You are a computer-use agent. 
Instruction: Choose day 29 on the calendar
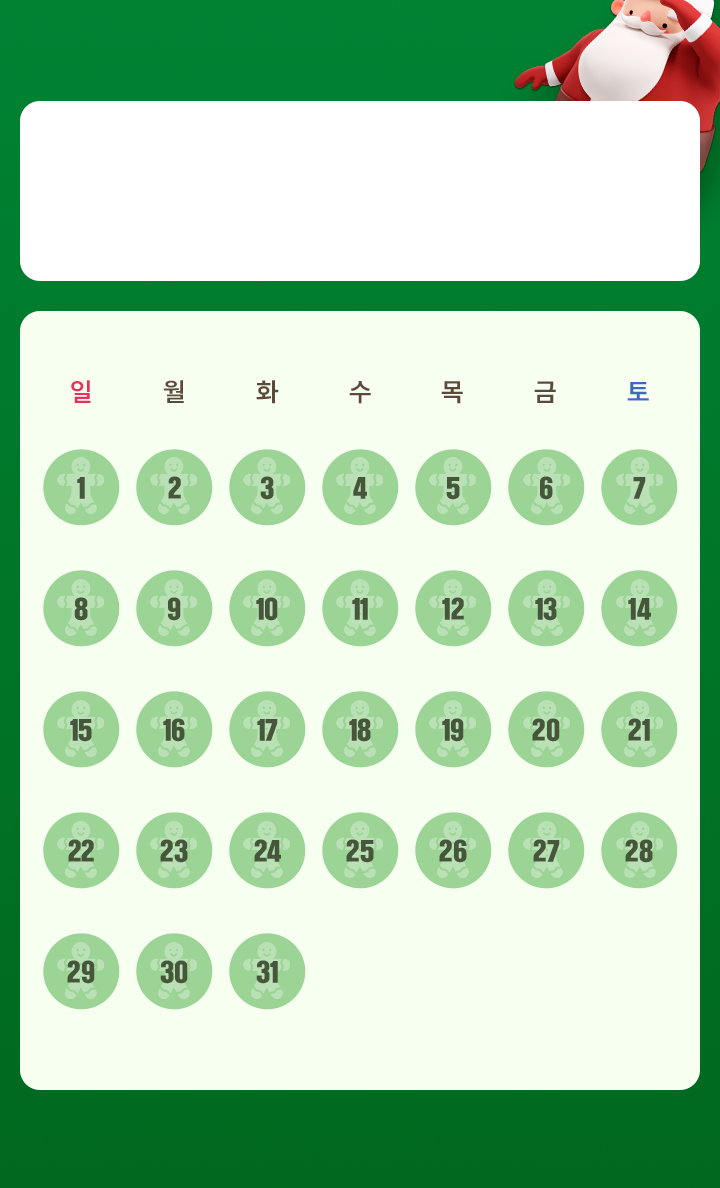[81, 971]
